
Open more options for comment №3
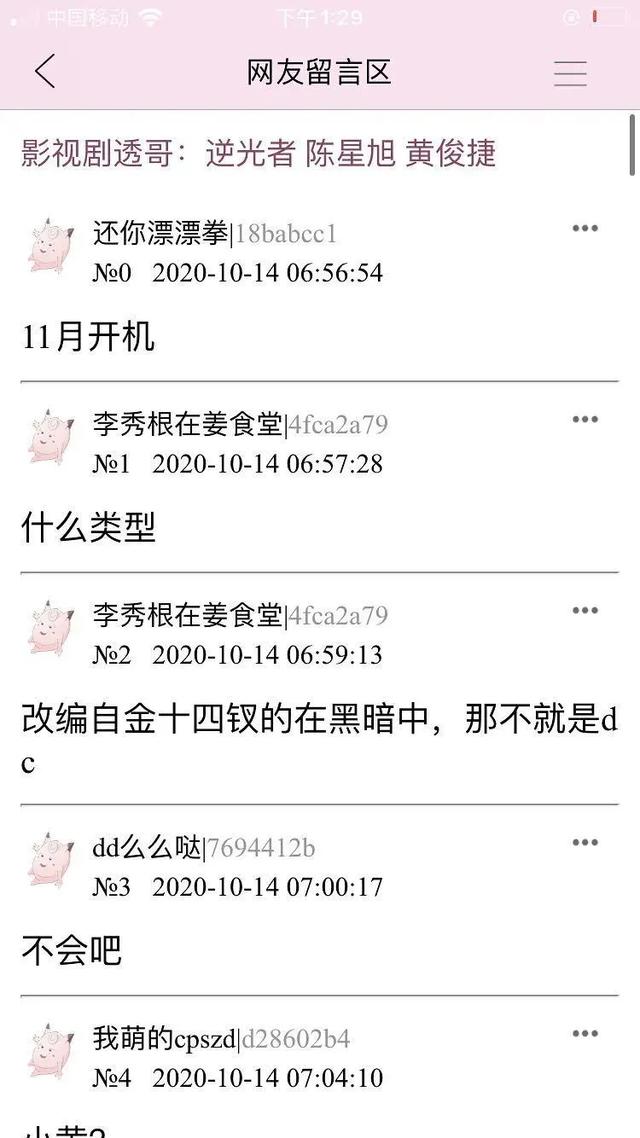pyautogui.click(x=585, y=843)
